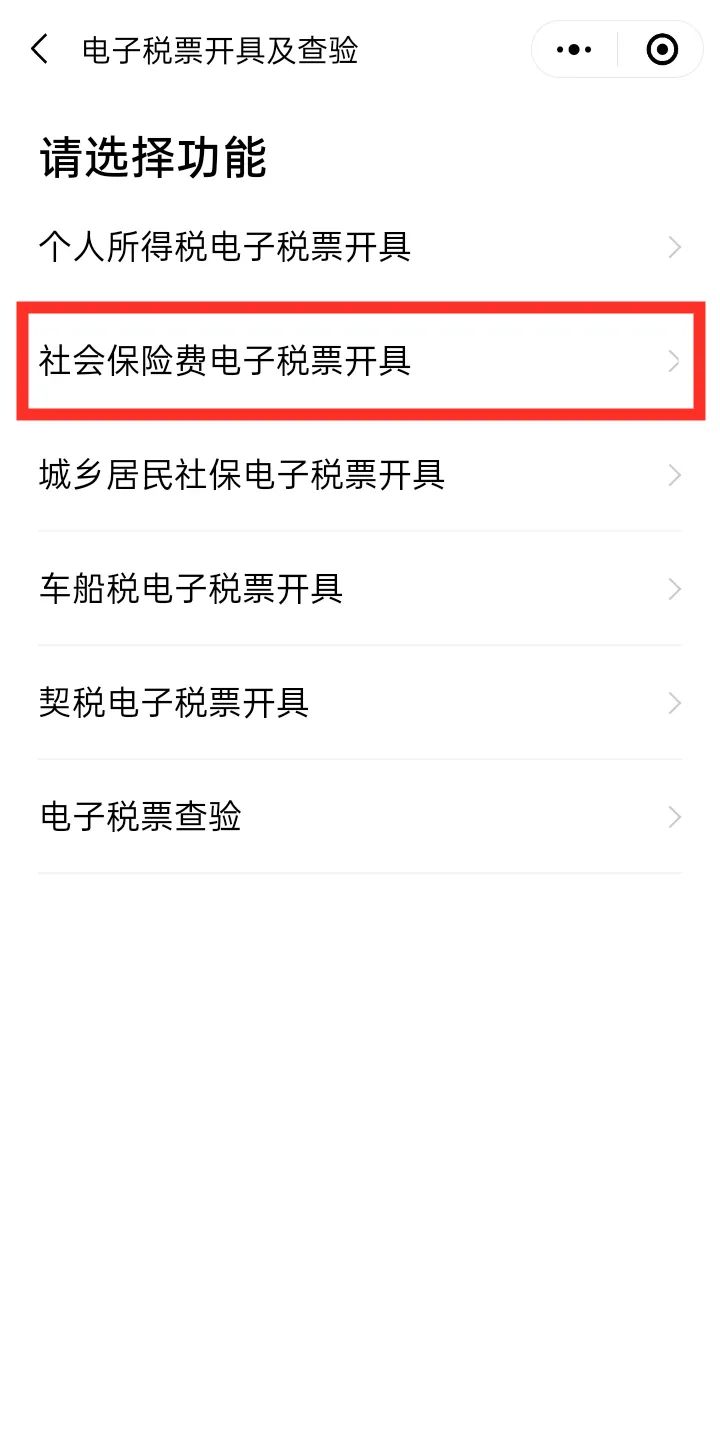Select 社会保险费电子税票开具
Image resolution: width=720 pixels, height=1456 pixels.
360,361
